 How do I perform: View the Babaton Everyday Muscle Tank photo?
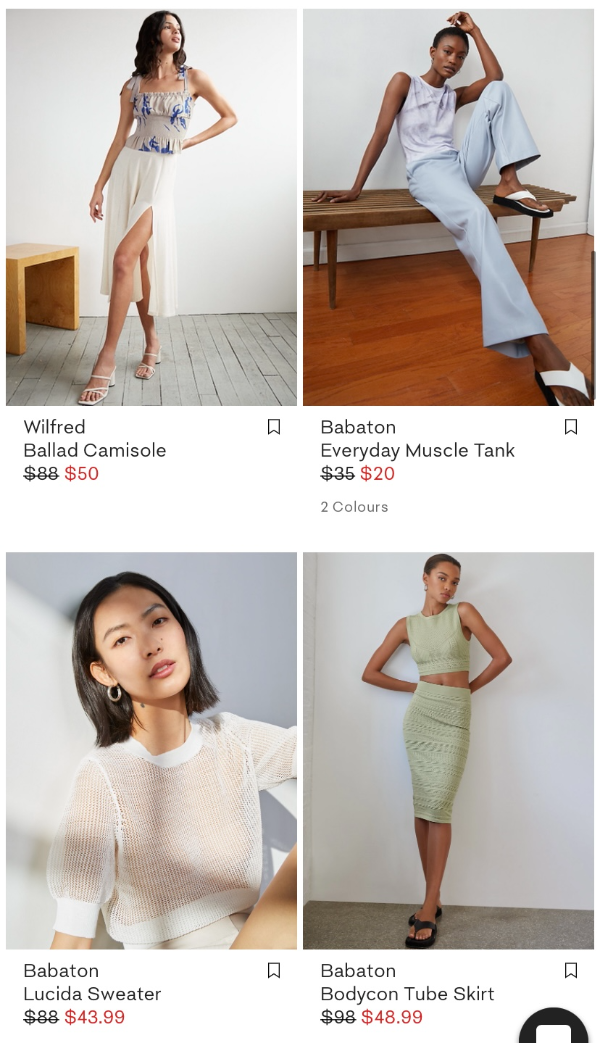point(448,207)
